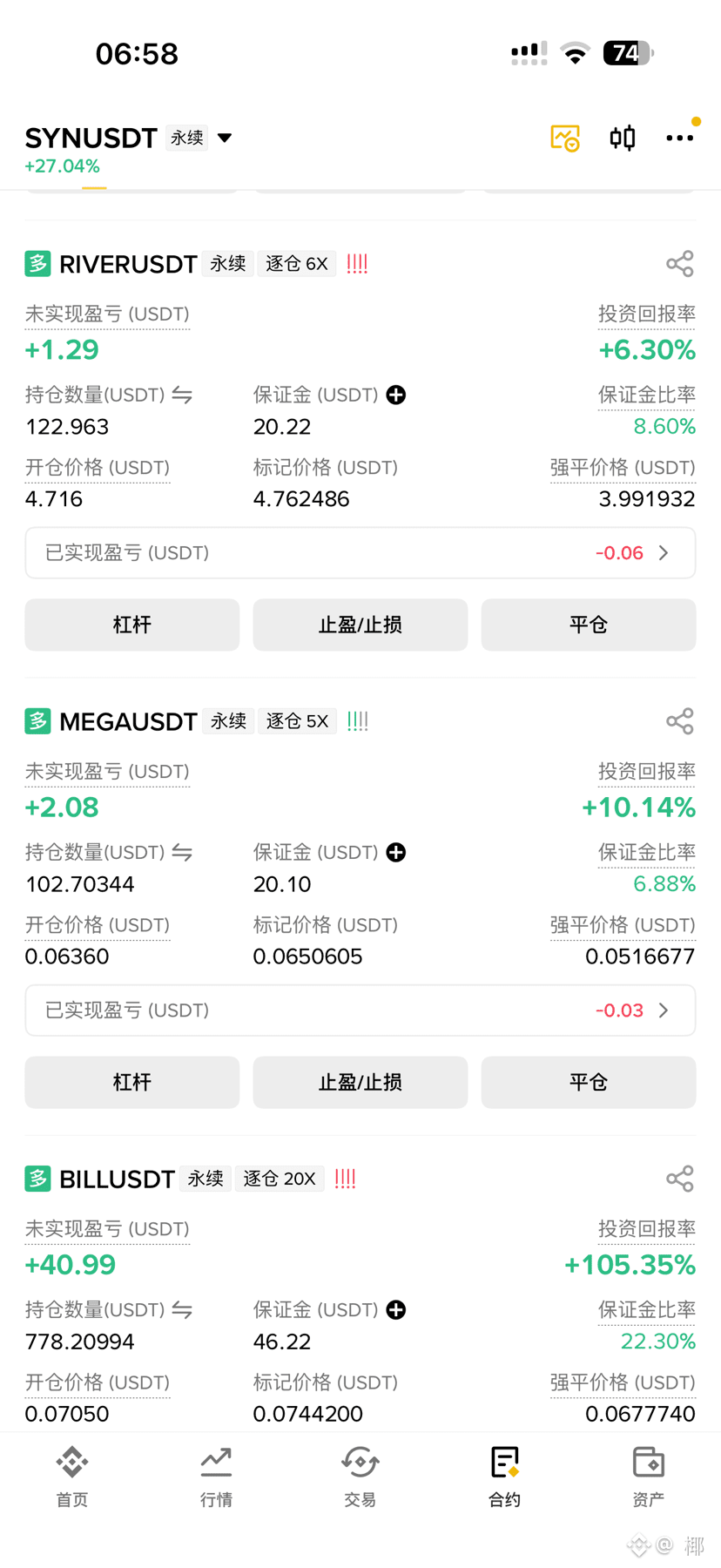This screenshot has width=721, height=1568.
Task: Adjust leverage for MEGAUSDT position
Action: coord(132,1082)
